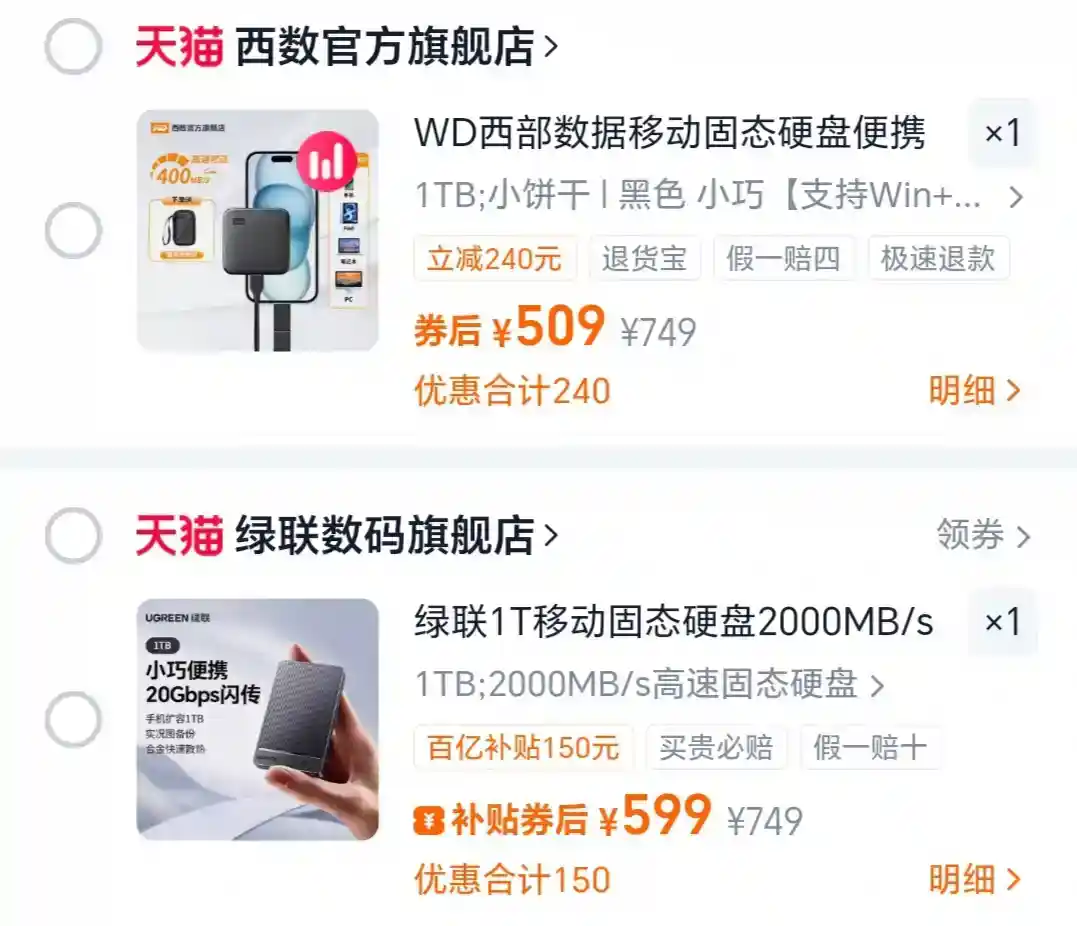Open the 绿联 小巧便携 product image
Screen dimensions: 1077x926
tap(258, 719)
